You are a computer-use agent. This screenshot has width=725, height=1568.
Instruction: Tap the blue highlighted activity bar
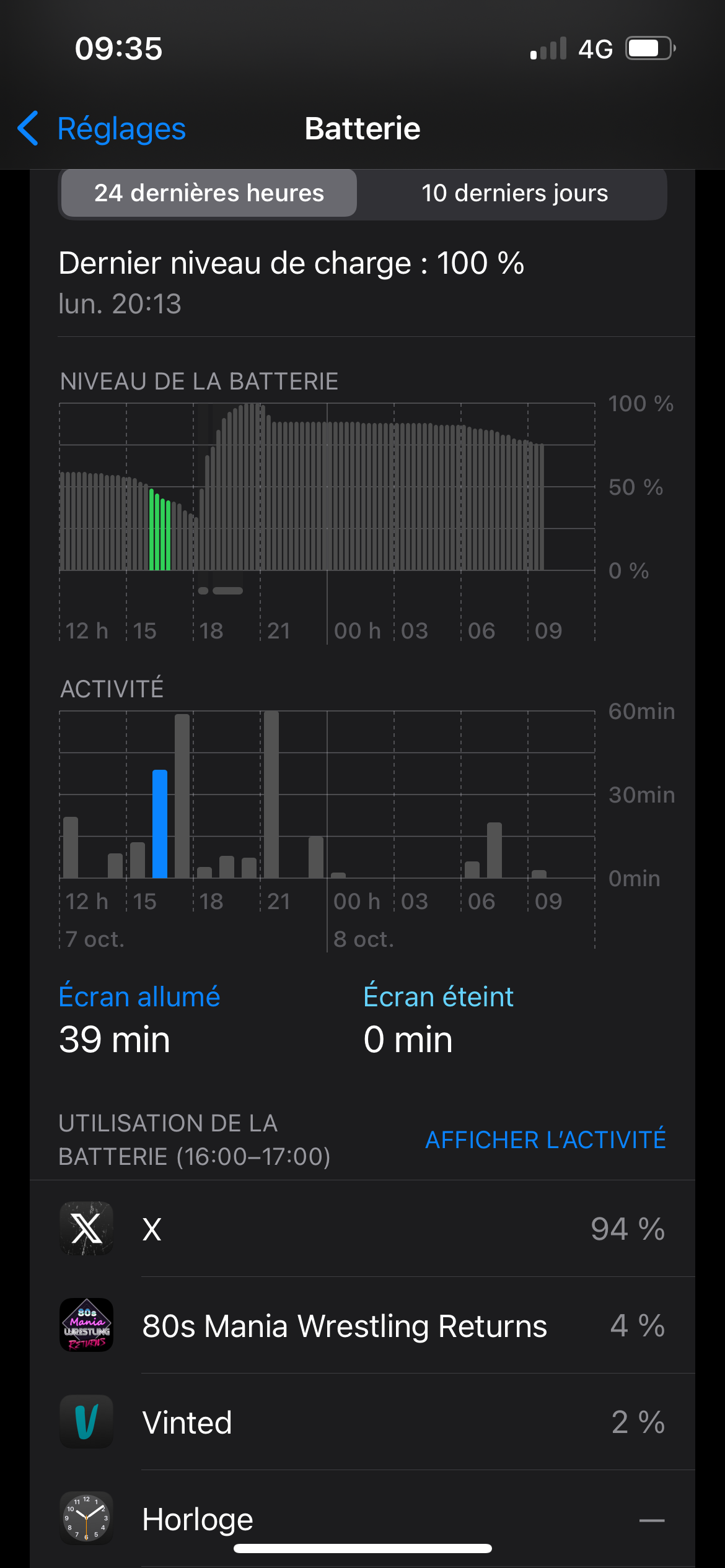click(x=160, y=824)
